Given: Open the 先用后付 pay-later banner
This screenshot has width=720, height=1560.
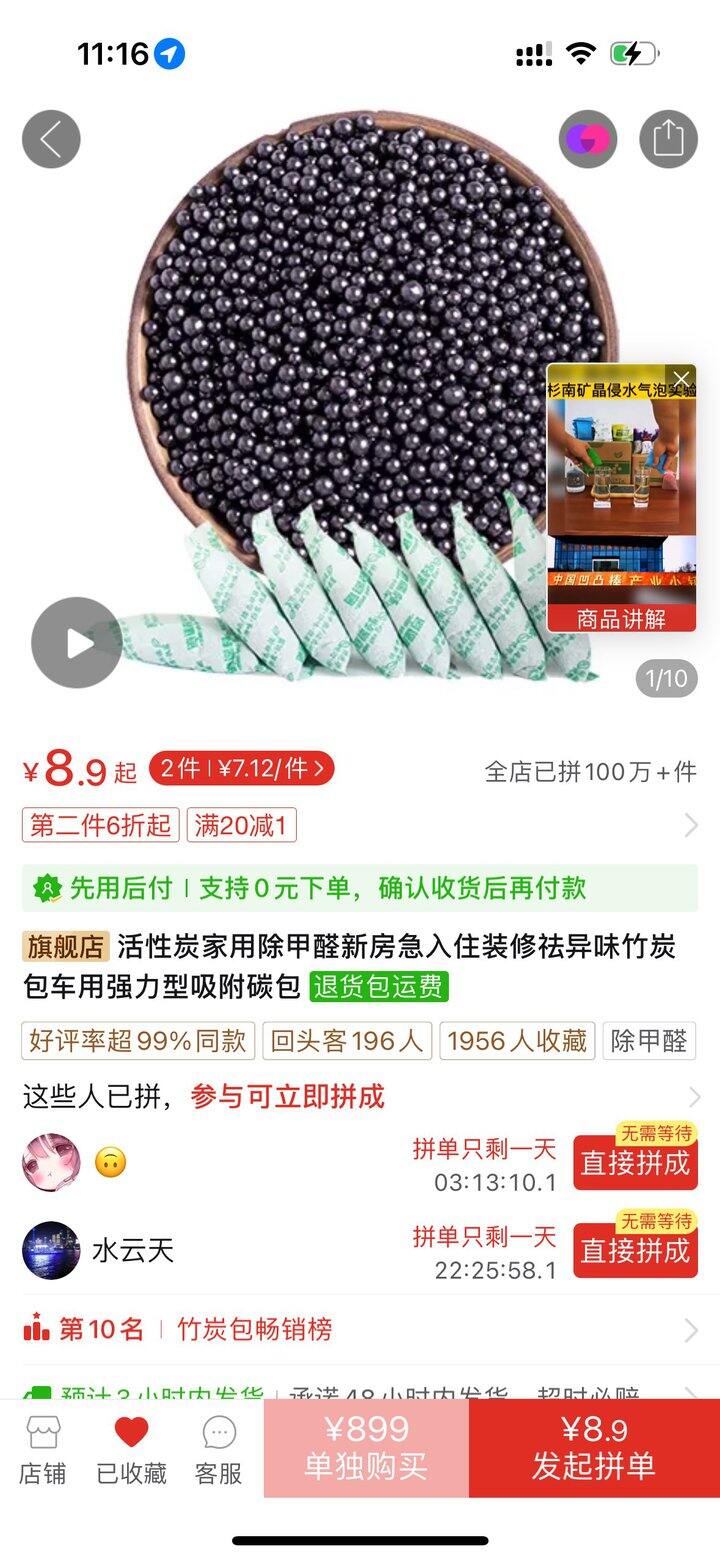Looking at the screenshot, I should 360,888.
